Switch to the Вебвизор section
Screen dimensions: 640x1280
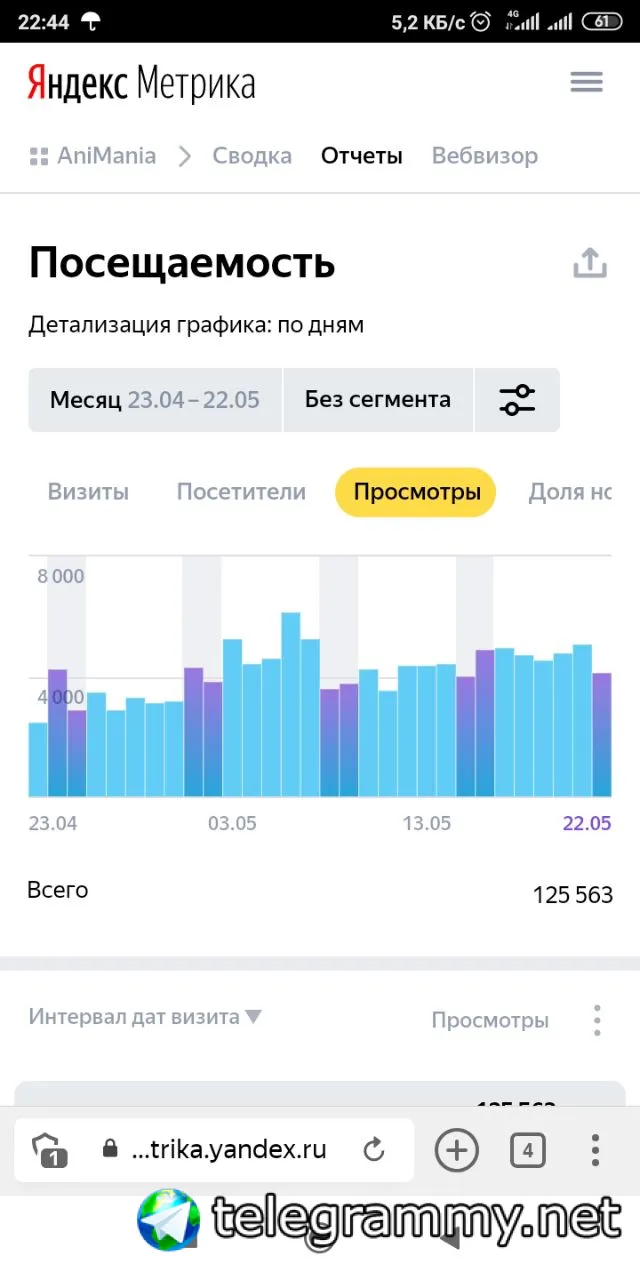click(x=485, y=156)
